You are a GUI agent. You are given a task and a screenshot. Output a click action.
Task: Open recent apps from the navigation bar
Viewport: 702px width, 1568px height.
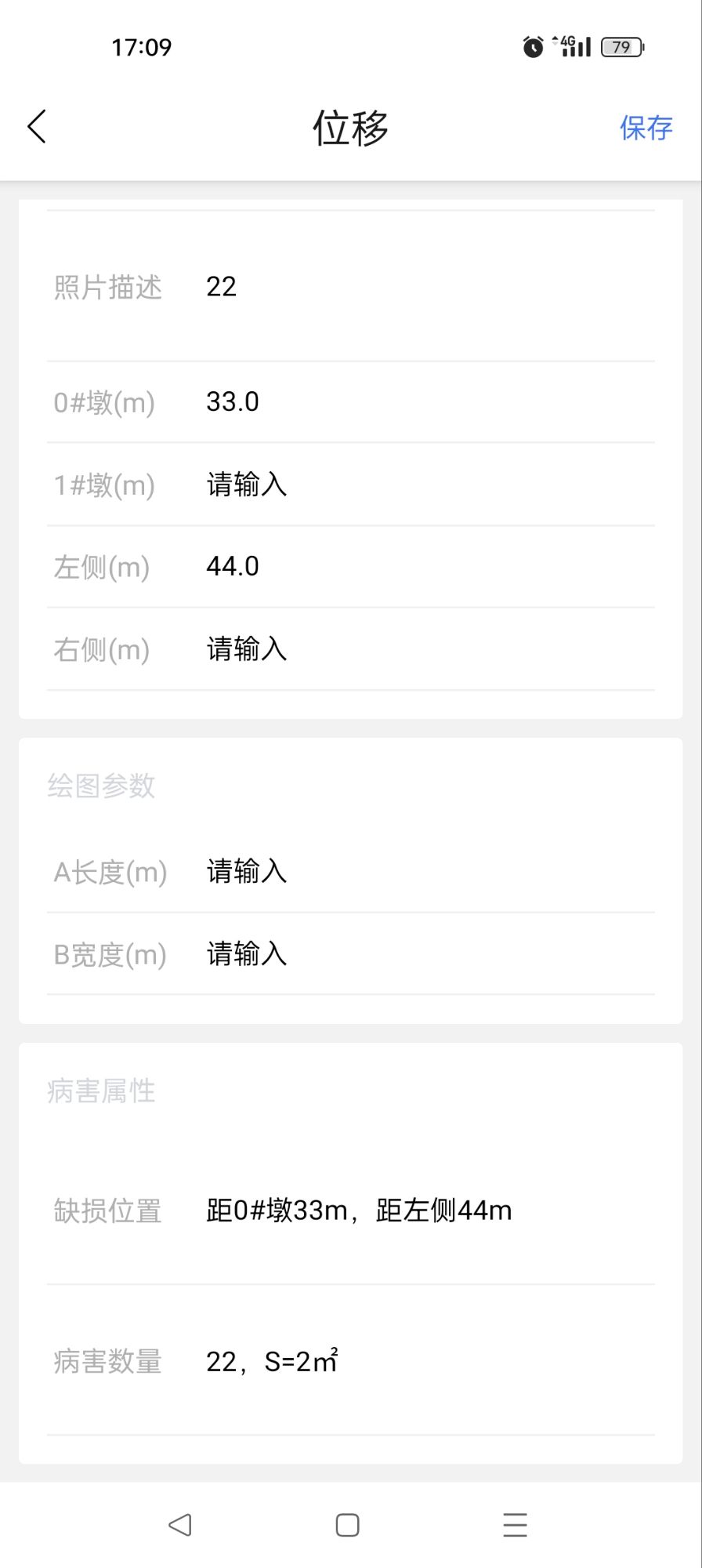[x=515, y=1525]
